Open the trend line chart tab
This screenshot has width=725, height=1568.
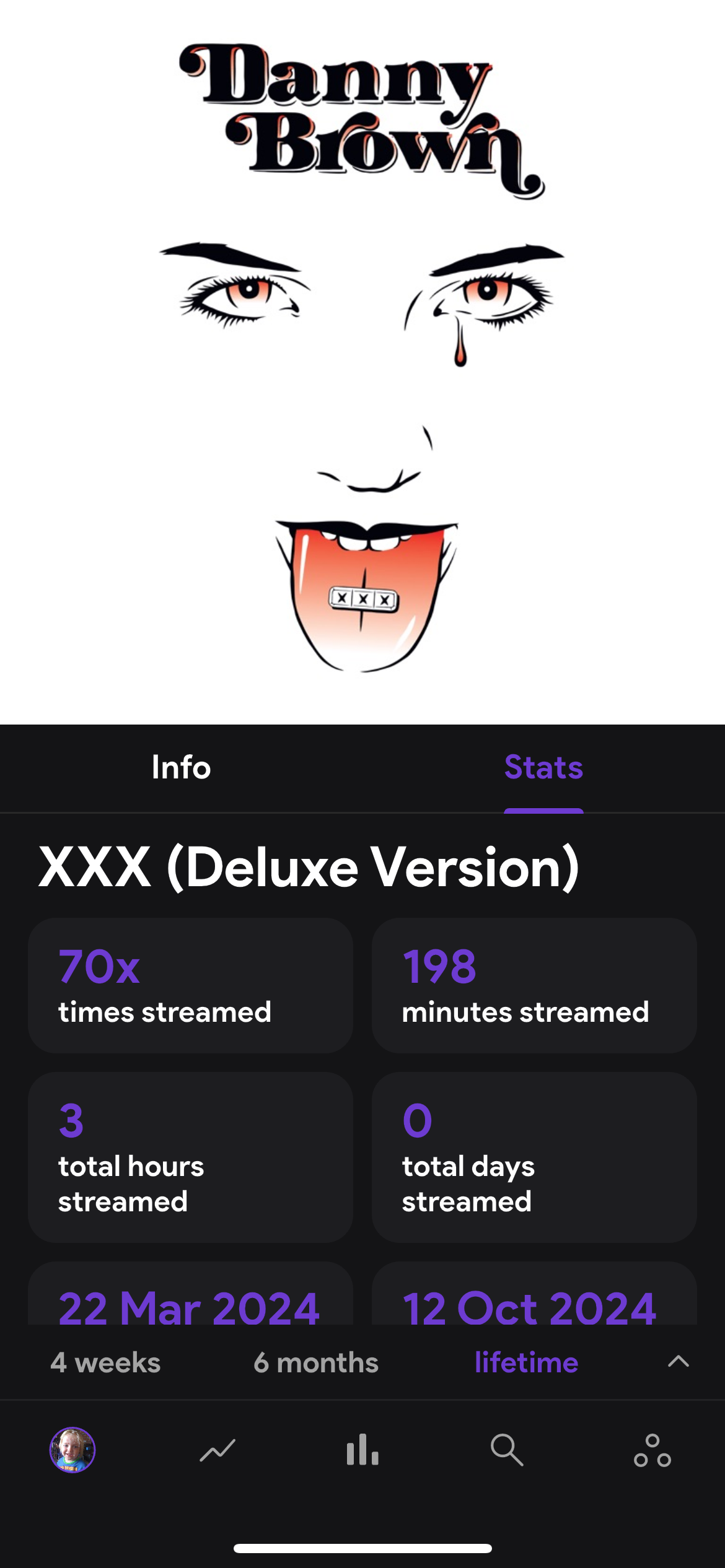[x=217, y=1450]
